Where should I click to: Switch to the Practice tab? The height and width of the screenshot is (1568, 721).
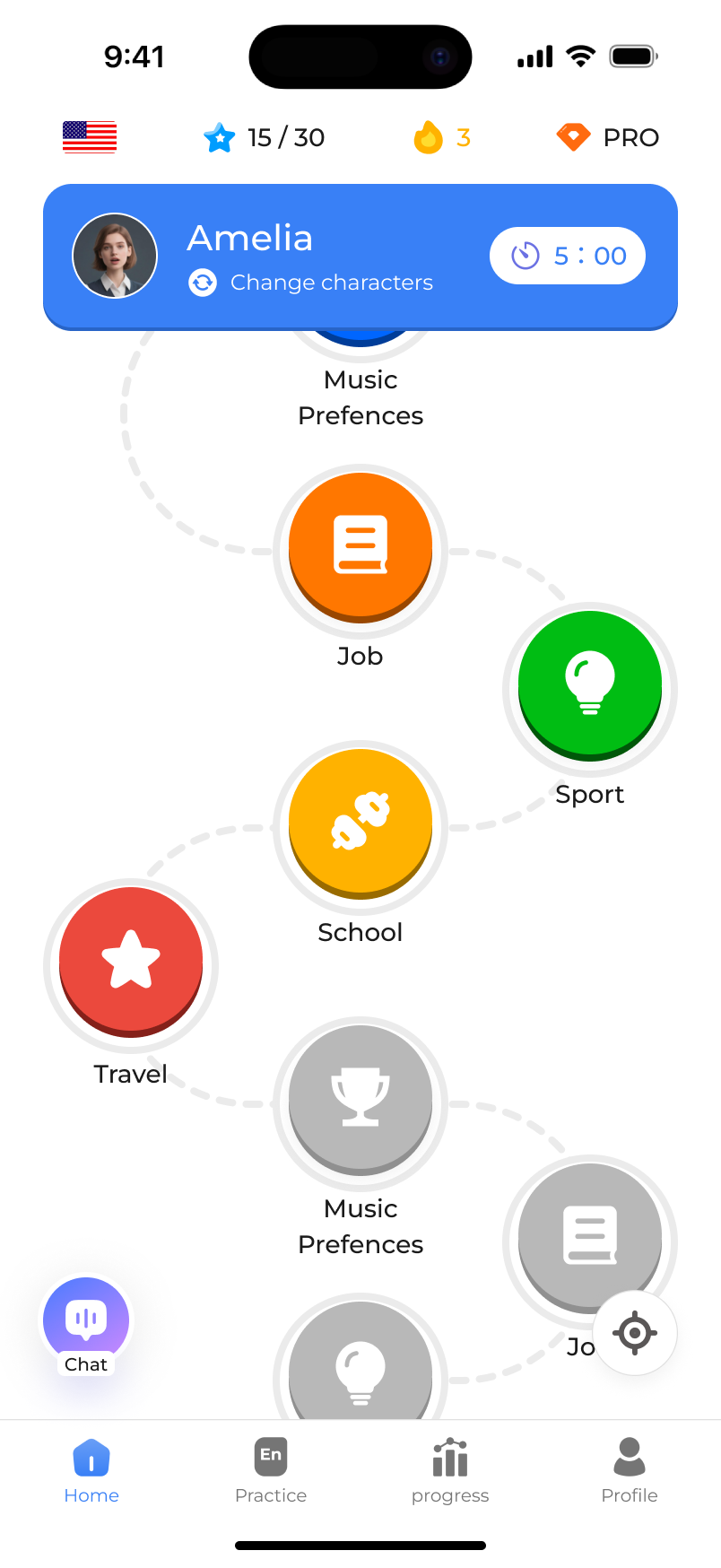pyautogui.click(x=270, y=1468)
